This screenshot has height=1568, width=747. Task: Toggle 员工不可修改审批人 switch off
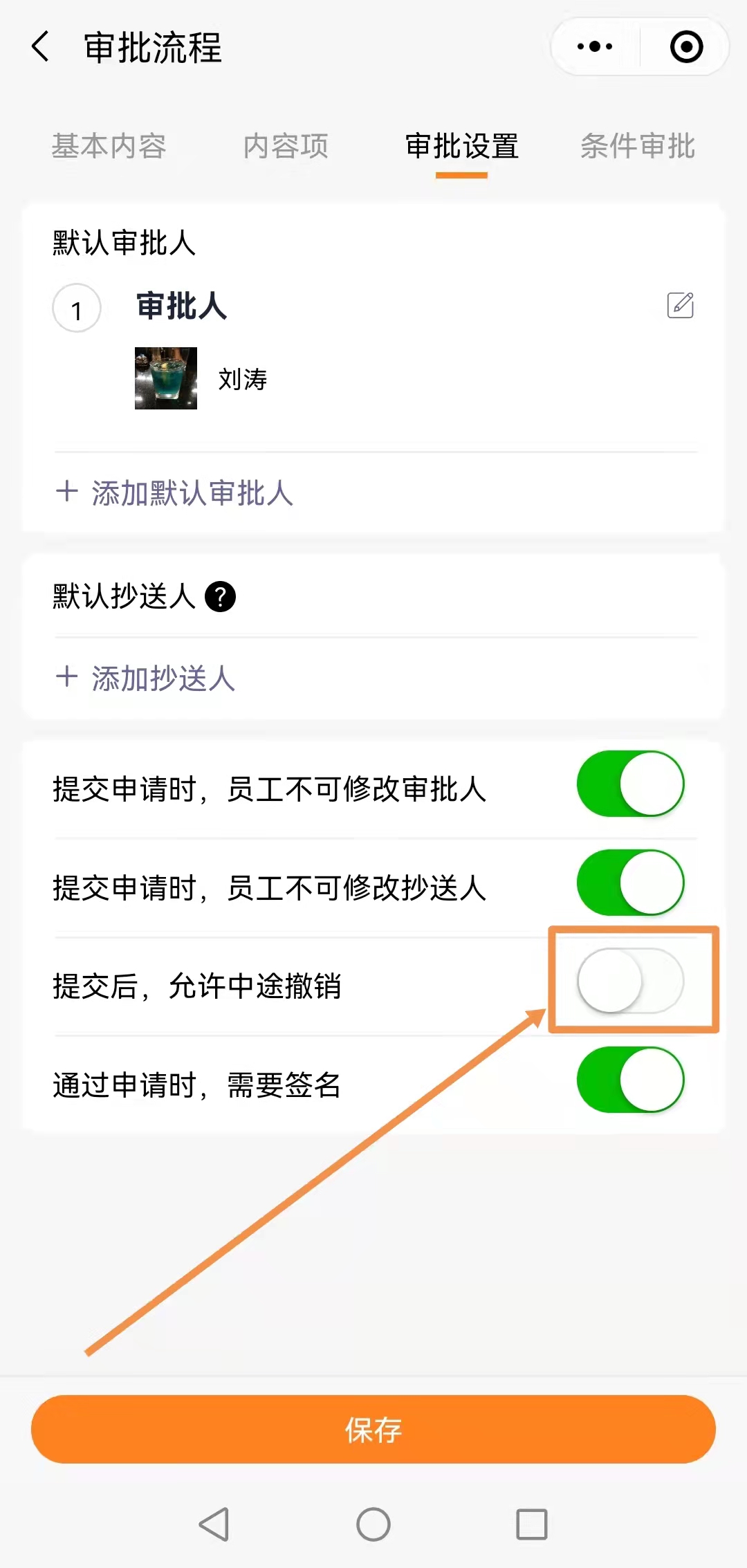630,784
